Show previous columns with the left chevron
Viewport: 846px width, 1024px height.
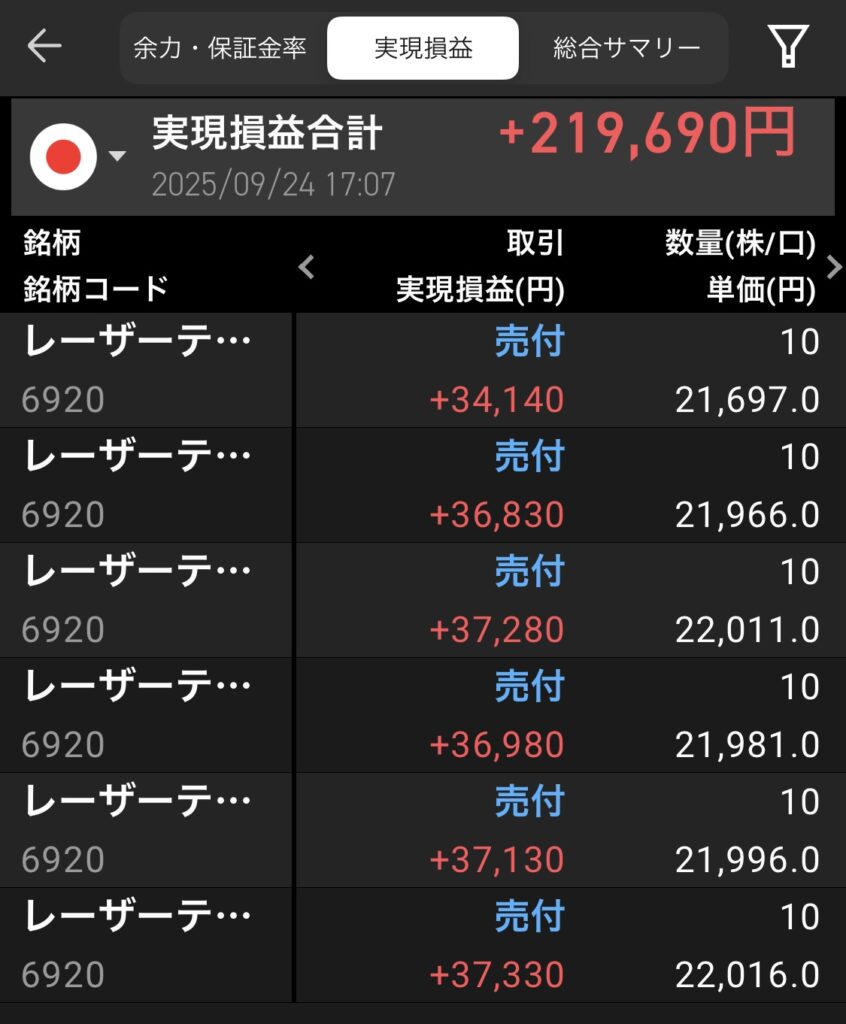pos(307,267)
